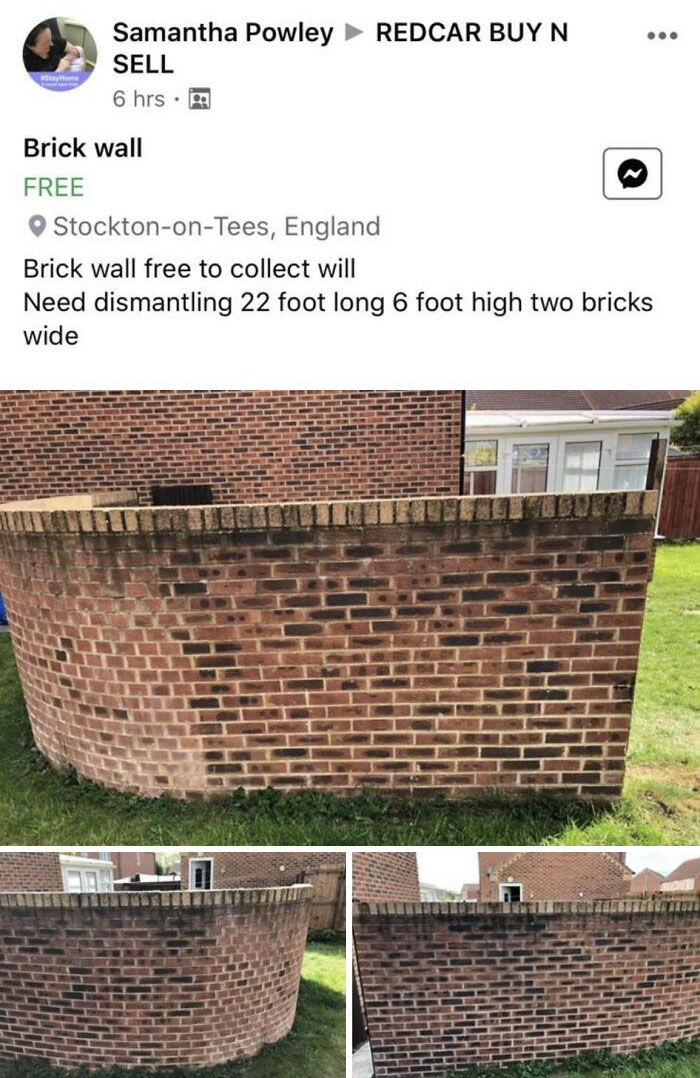Screen dimensions: 700x1078
Task: View the straight-side wall photo
Action: point(526,964)
